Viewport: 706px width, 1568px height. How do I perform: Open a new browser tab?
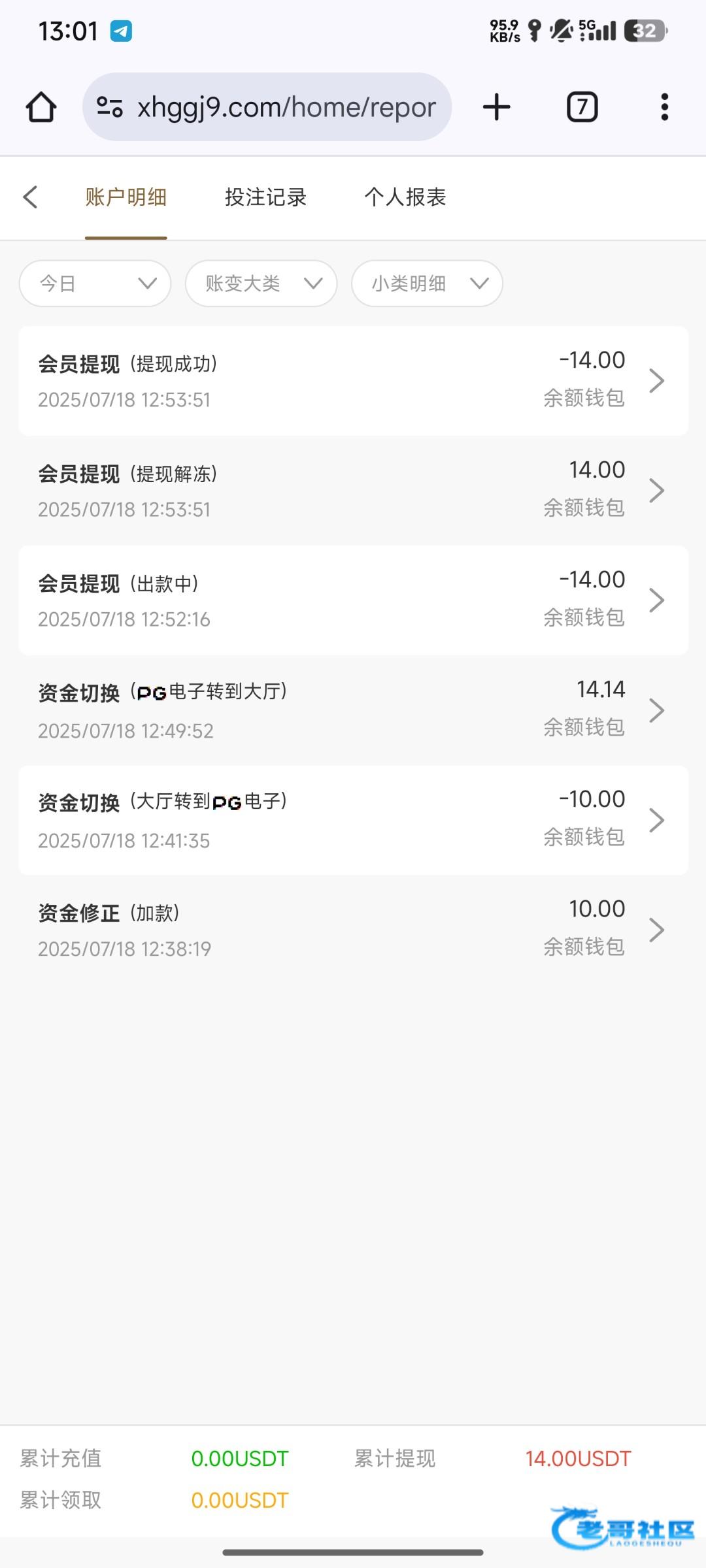coord(497,107)
